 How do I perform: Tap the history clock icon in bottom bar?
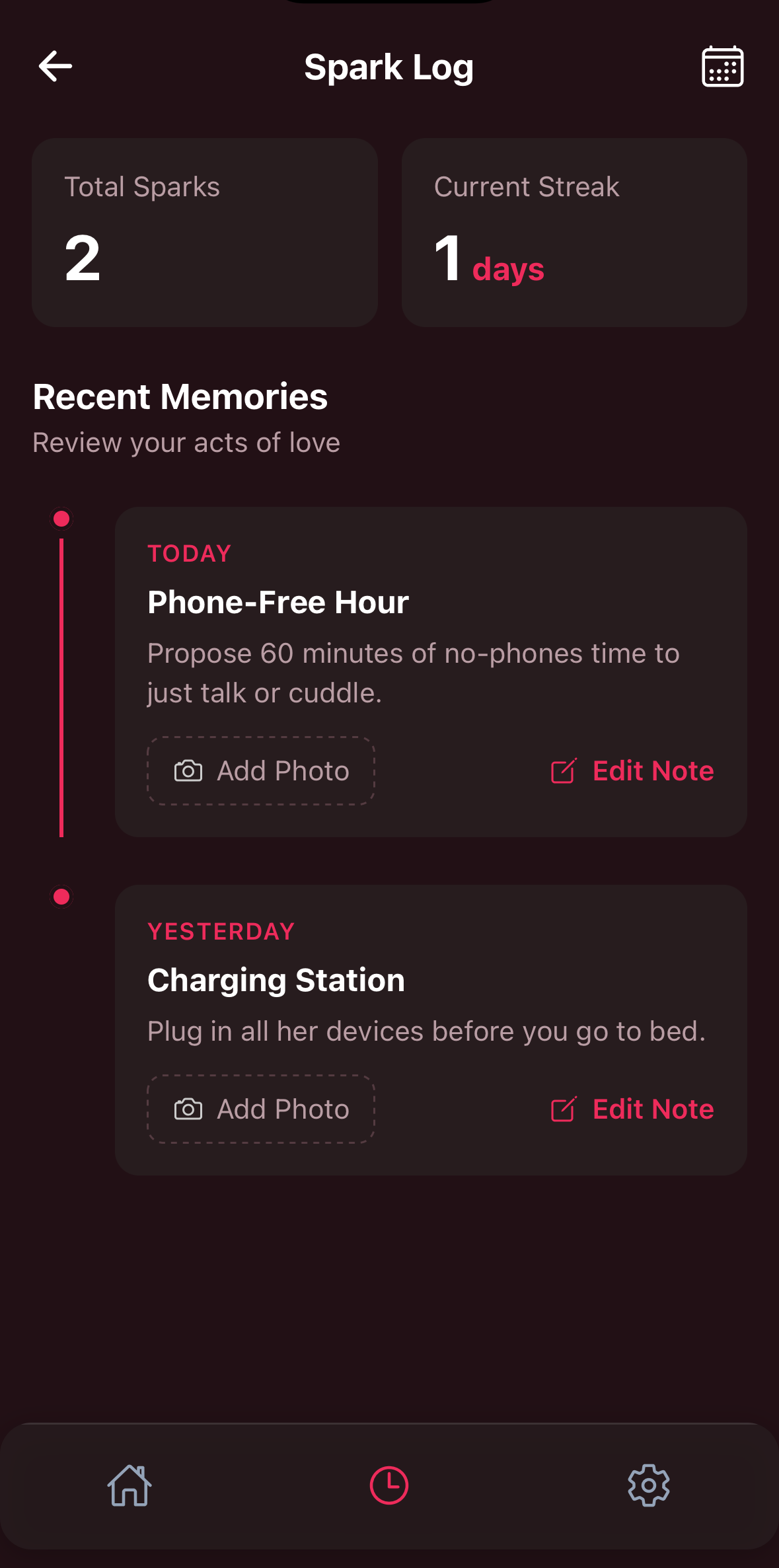389,1485
